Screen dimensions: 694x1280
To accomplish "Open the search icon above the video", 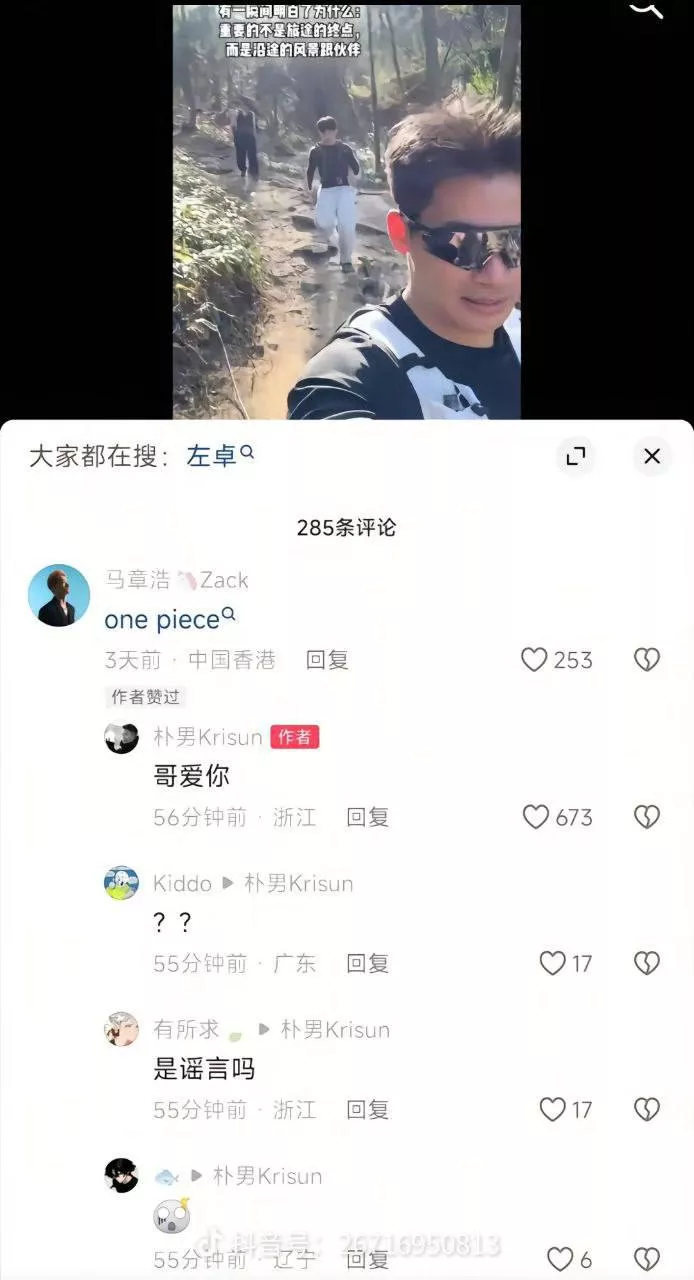I will pyautogui.click(x=648, y=8).
